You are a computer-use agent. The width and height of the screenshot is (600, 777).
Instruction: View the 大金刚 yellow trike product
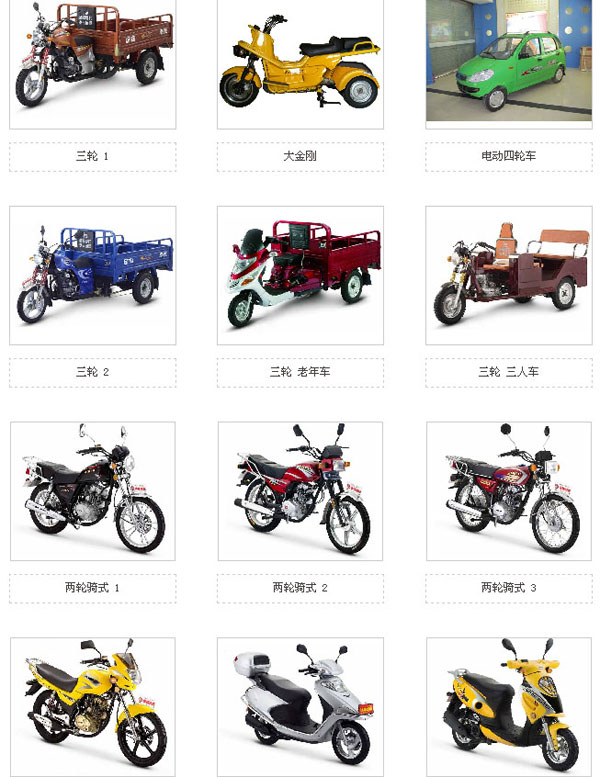[x=300, y=60]
